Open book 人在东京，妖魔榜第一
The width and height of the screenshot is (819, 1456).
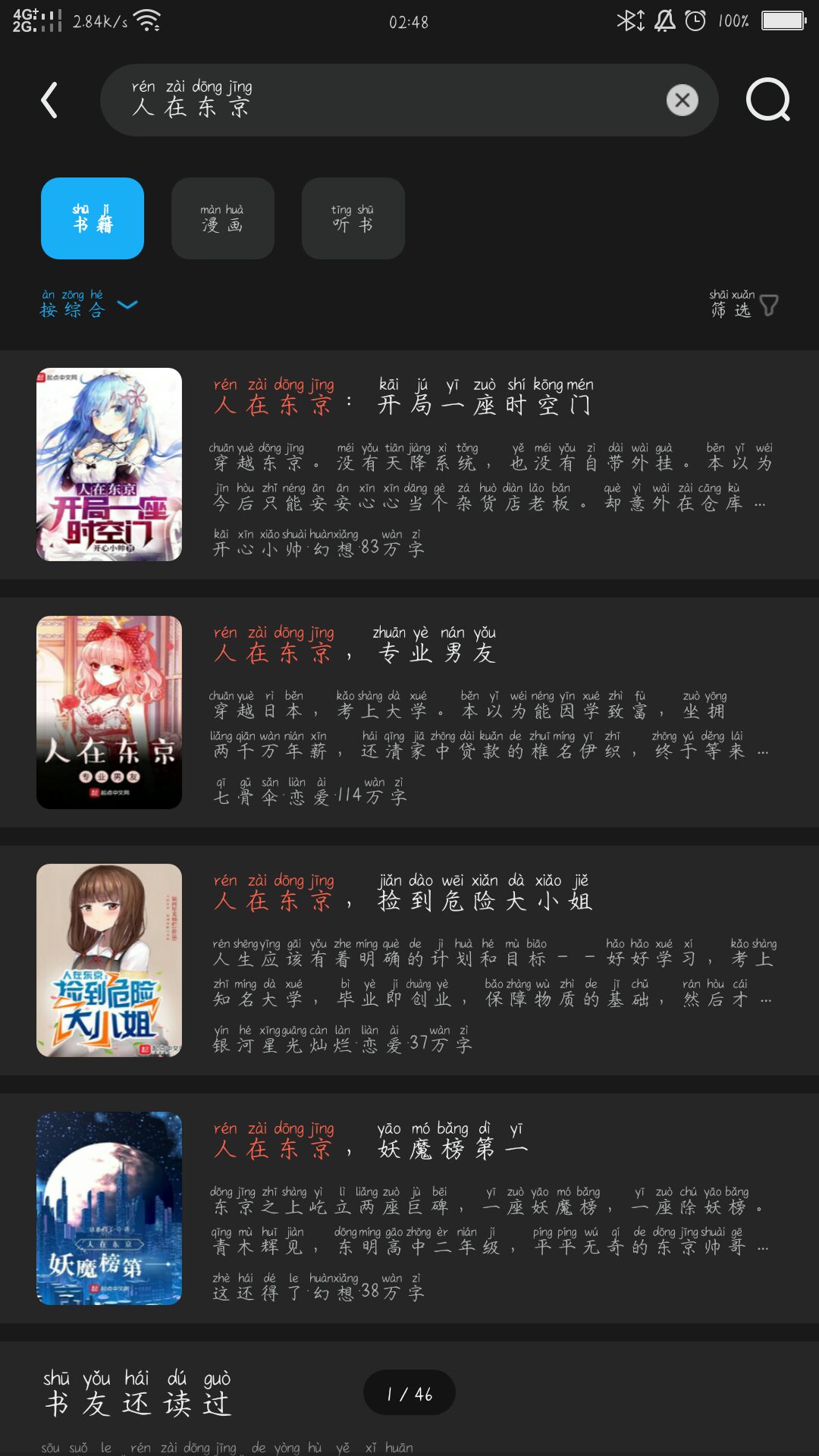(x=409, y=1208)
